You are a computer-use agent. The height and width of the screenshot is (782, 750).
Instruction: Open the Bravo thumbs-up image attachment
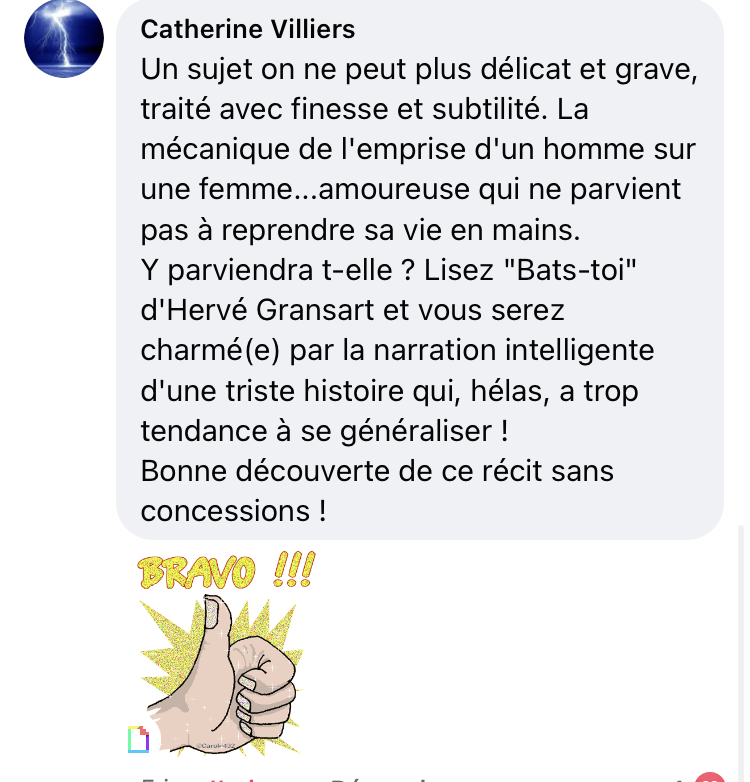(x=223, y=653)
